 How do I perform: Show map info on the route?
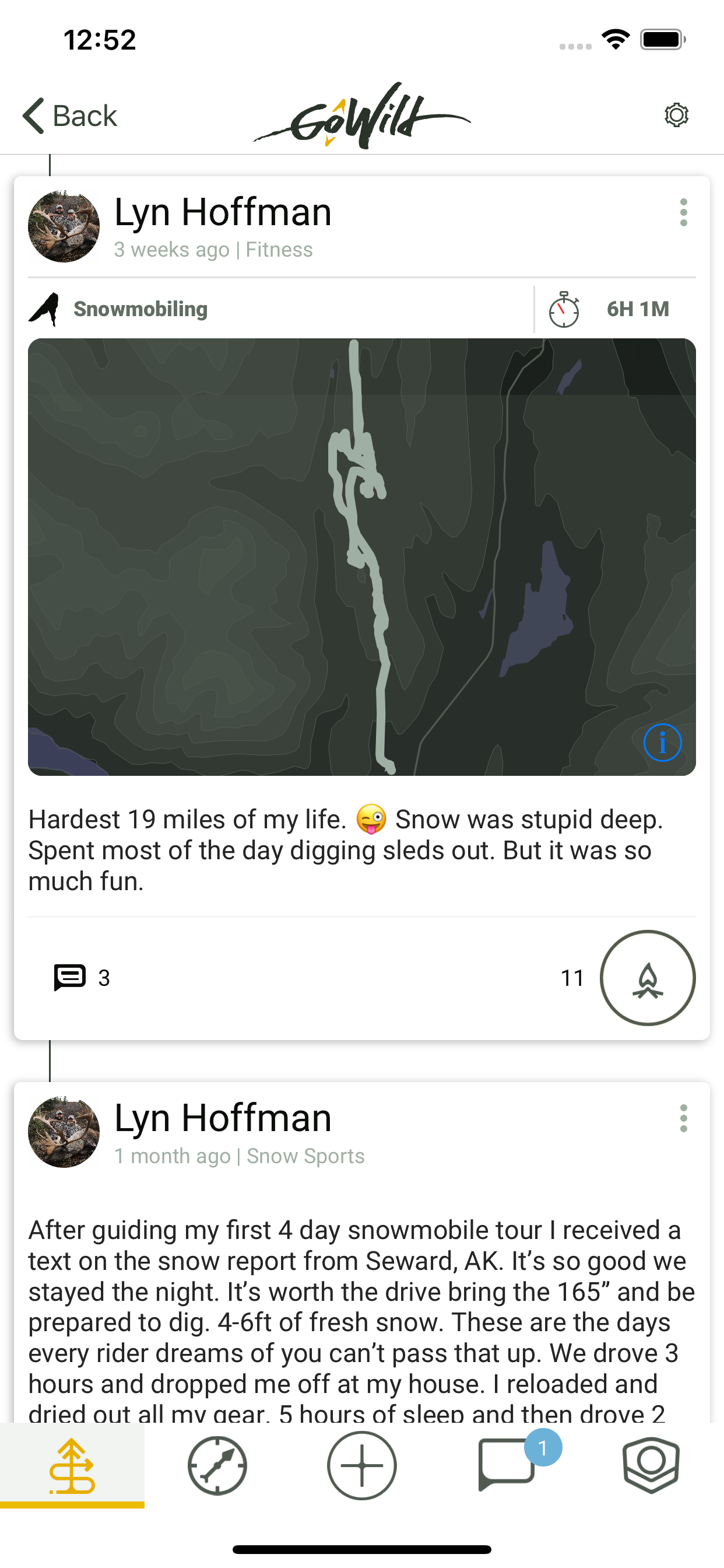click(x=662, y=743)
